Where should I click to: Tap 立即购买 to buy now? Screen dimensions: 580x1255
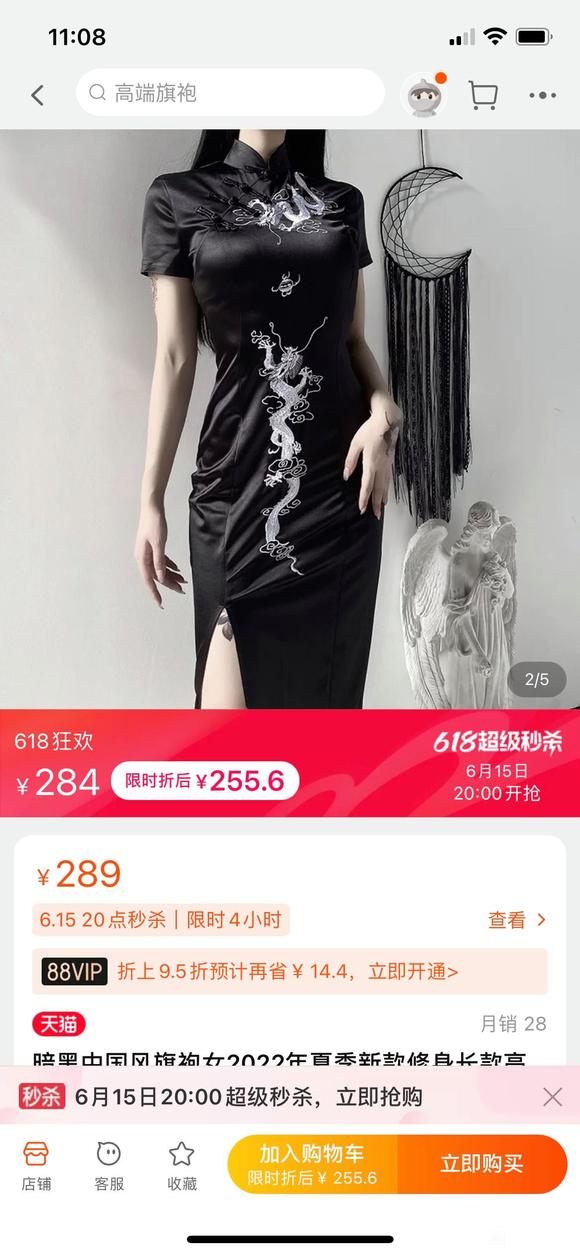coord(483,1164)
